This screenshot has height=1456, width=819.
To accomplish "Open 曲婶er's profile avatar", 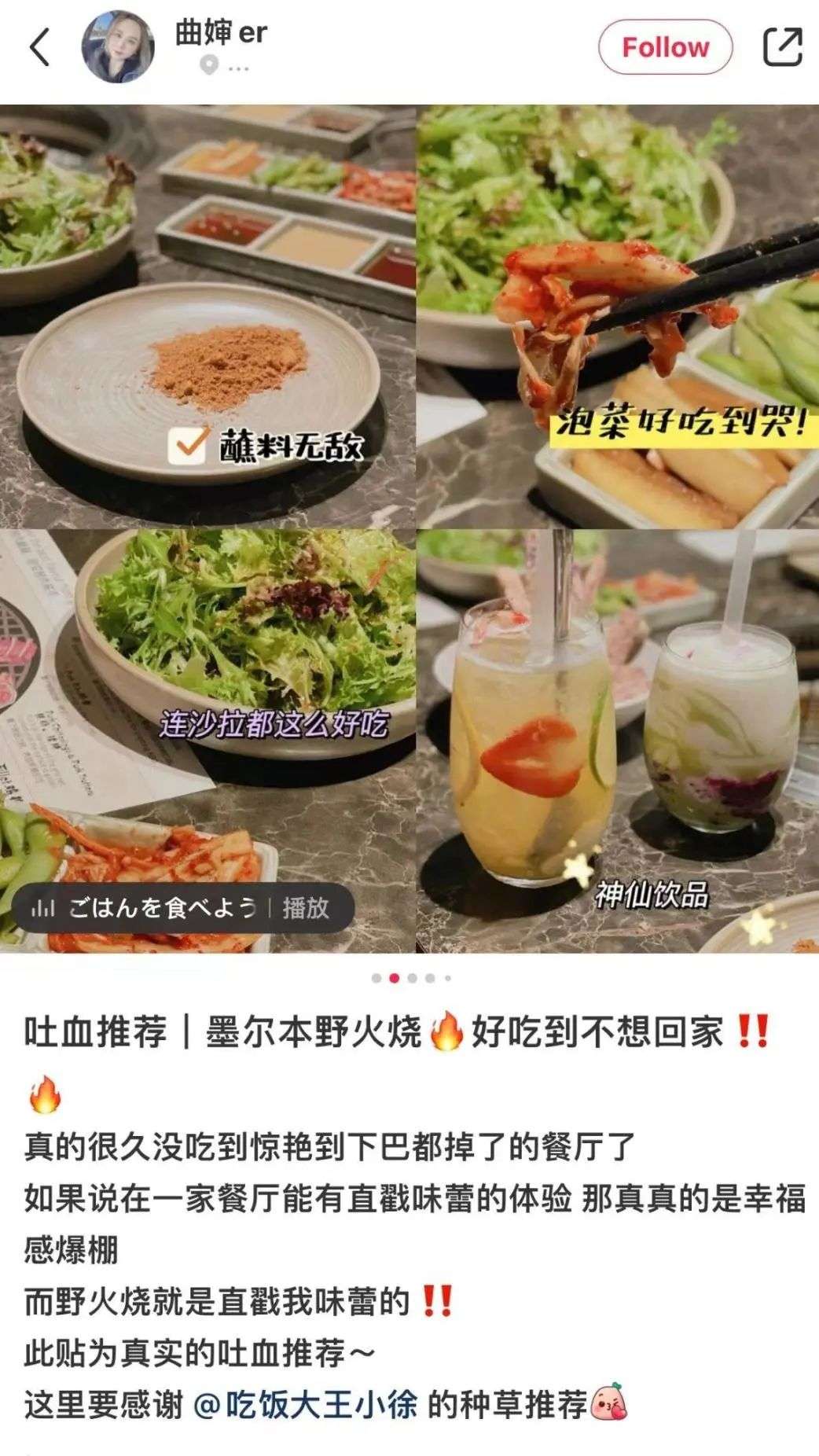I will (118, 47).
